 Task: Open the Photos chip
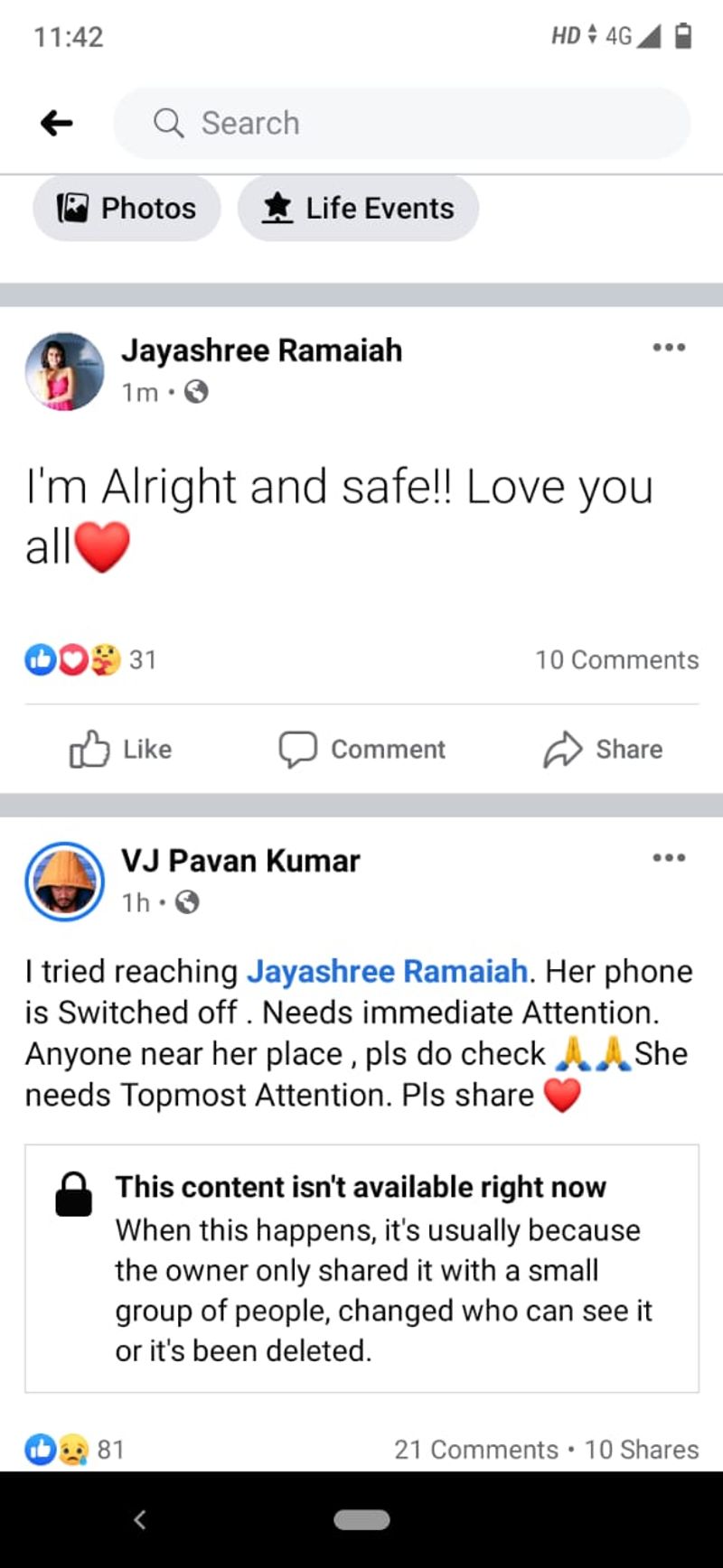click(127, 209)
